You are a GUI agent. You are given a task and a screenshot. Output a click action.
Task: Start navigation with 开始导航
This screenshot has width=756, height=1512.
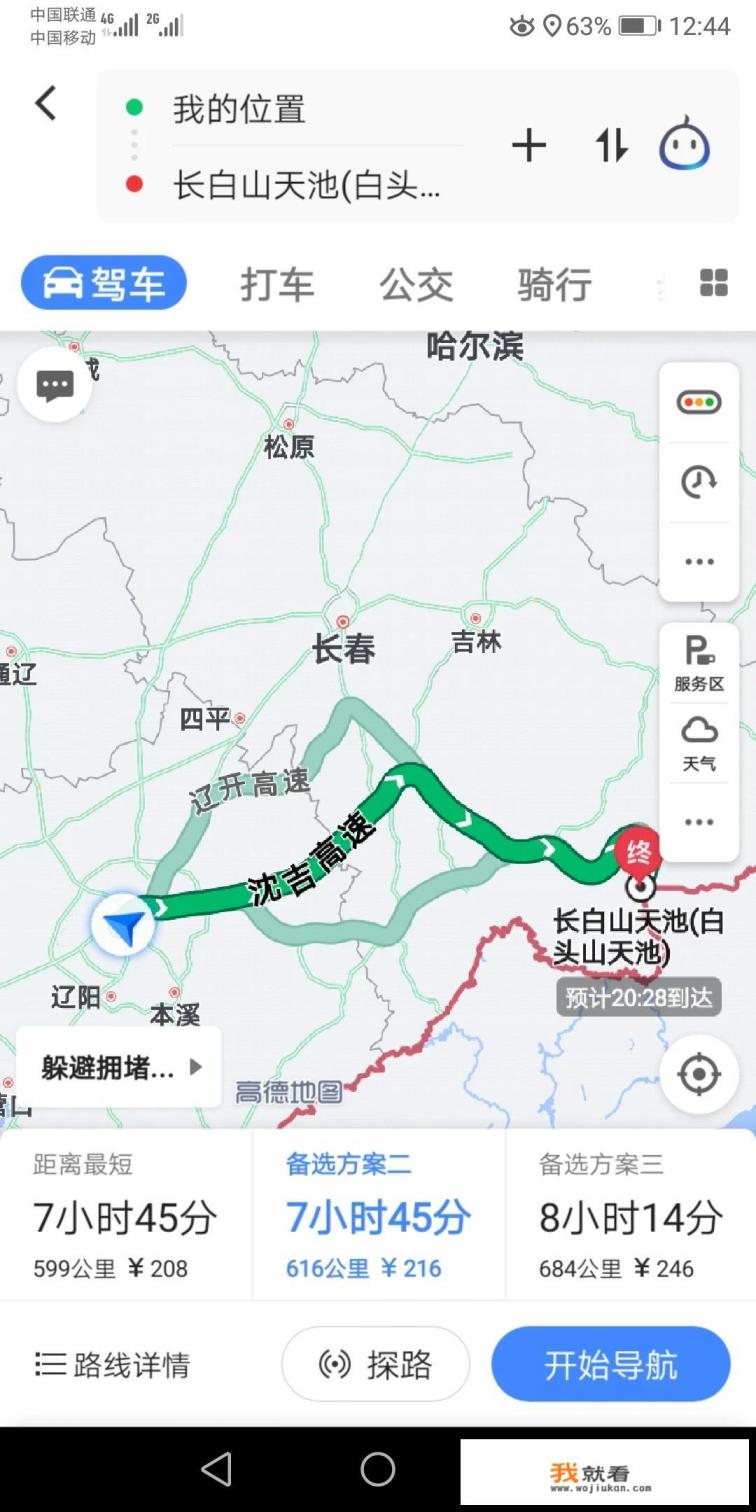610,1364
